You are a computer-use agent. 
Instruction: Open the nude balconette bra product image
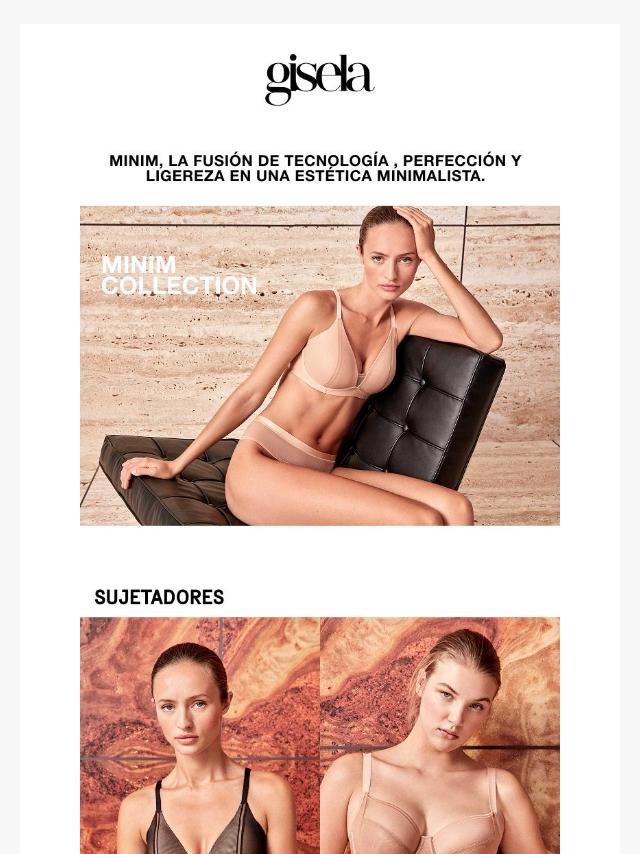pos(440,735)
